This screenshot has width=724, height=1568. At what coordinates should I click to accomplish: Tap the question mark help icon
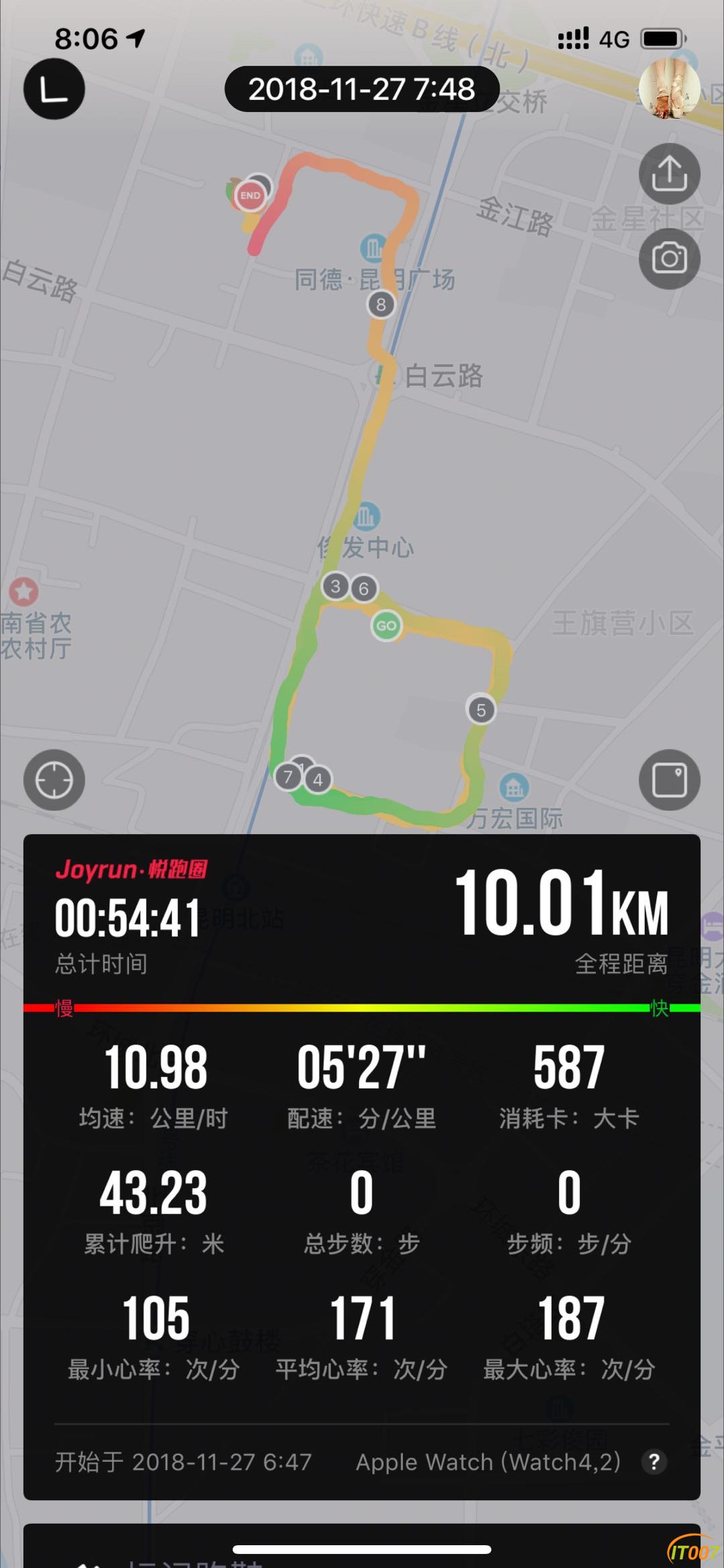(654, 1461)
